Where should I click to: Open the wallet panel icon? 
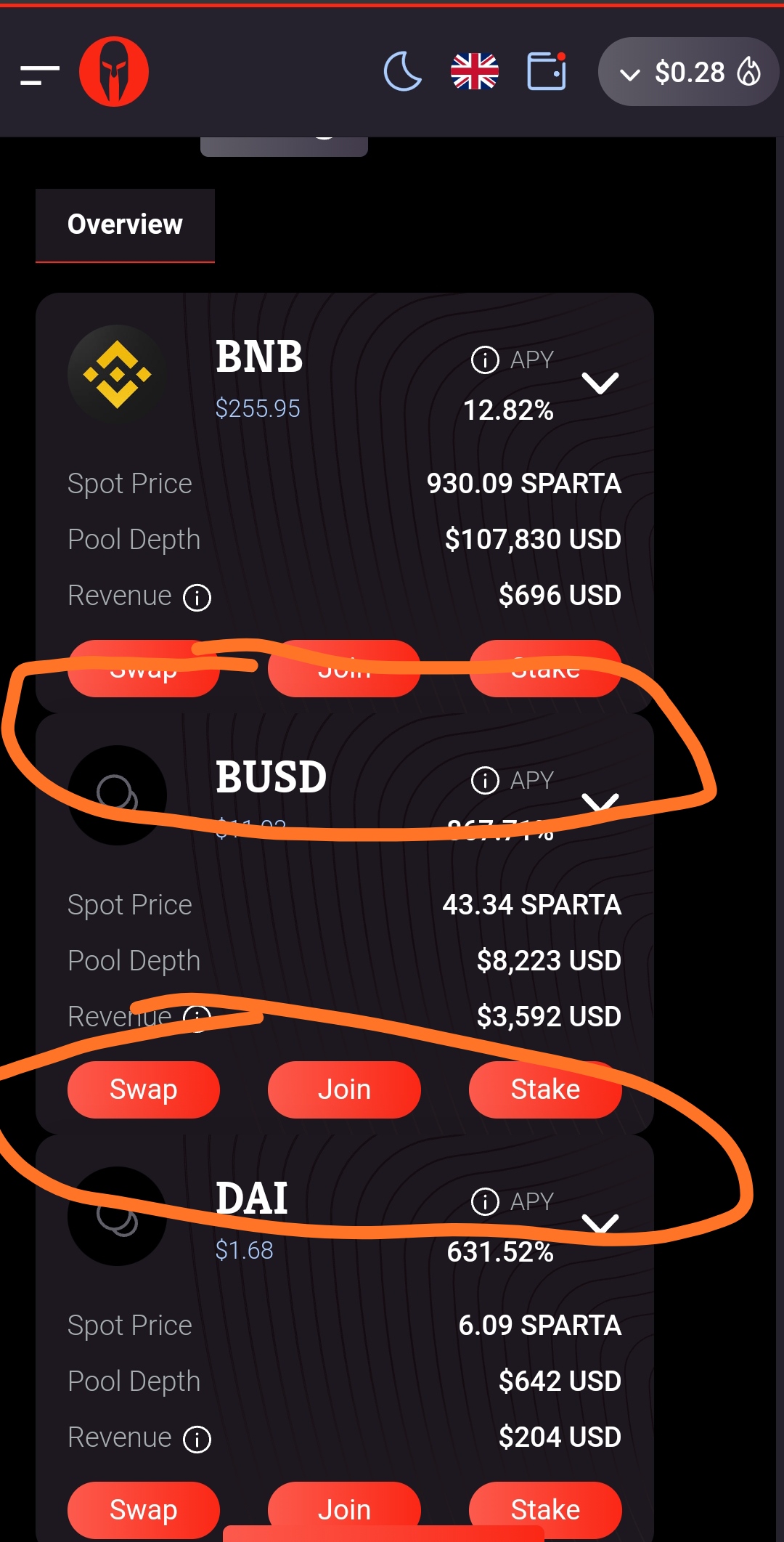point(546,71)
